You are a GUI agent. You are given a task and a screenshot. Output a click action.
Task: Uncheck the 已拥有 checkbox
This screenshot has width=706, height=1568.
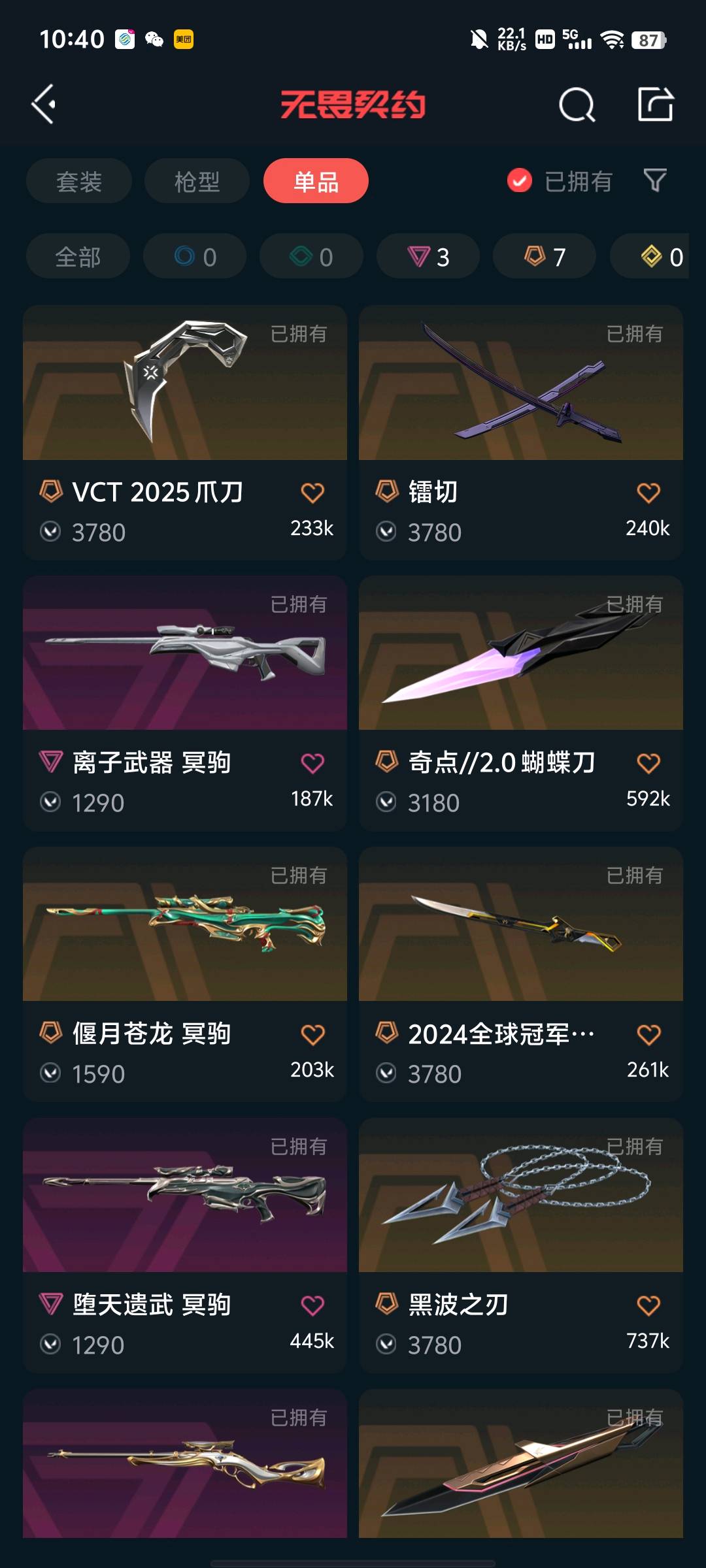coord(520,181)
